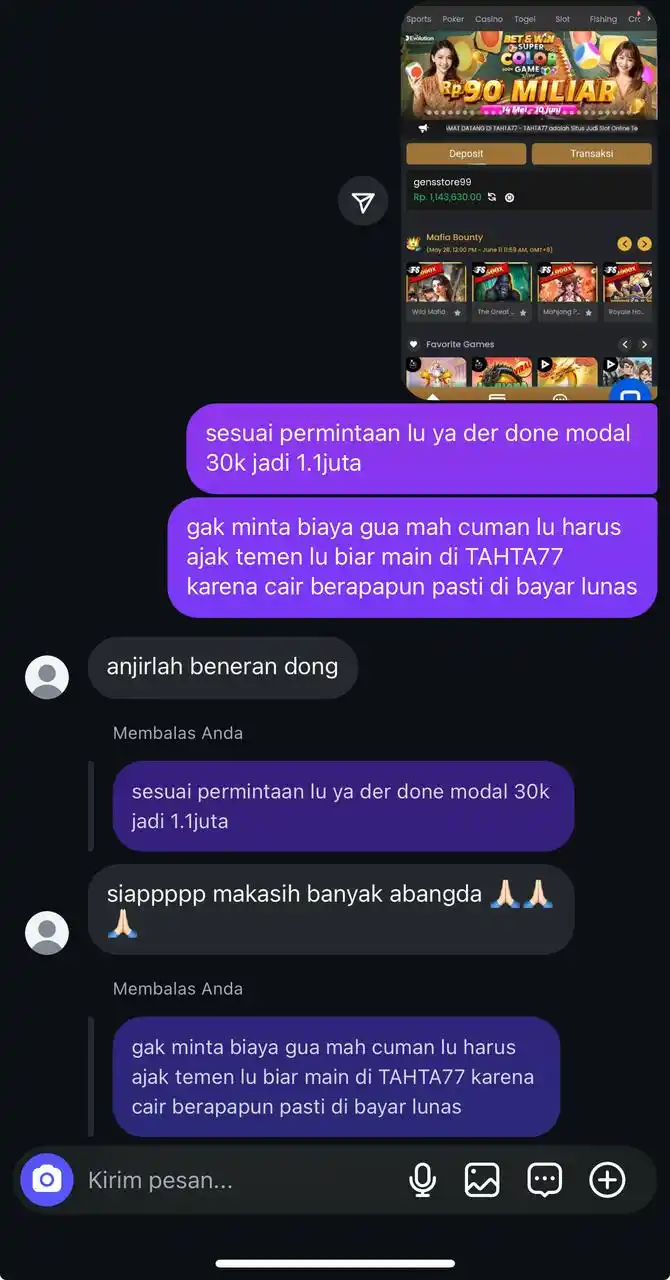Open the photo gallery picker
Viewport: 670px width, 1280px height.
pos(482,1180)
